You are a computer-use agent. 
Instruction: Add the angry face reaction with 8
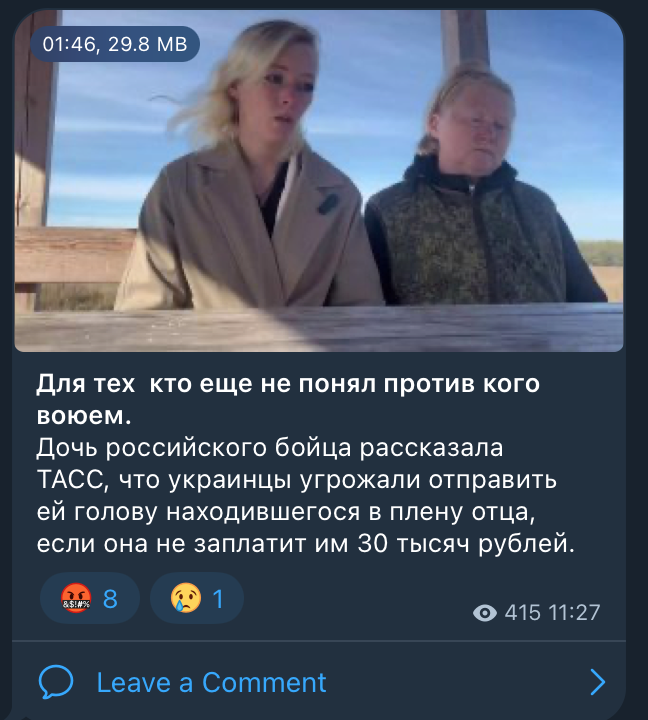(89, 599)
